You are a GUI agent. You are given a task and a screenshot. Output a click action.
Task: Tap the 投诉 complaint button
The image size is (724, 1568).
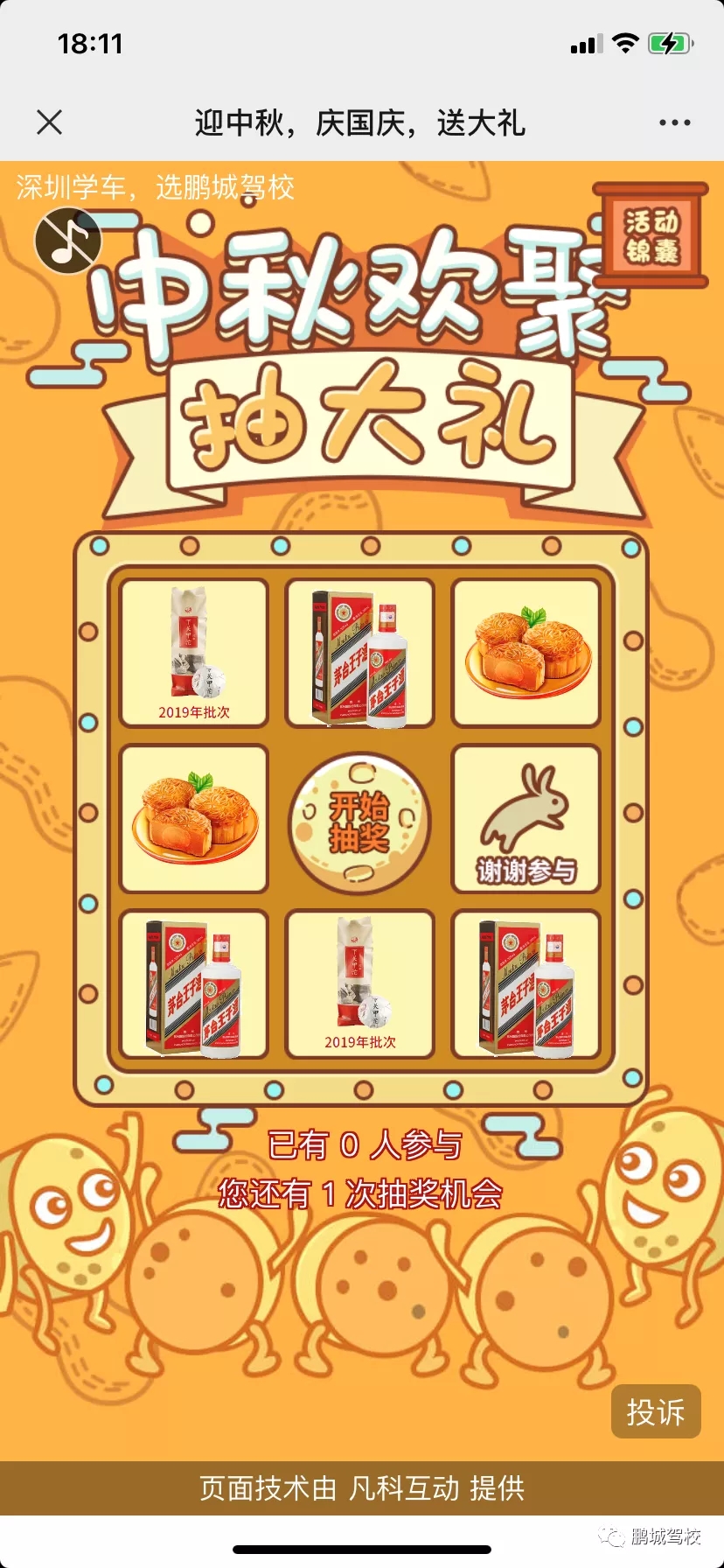click(655, 1411)
